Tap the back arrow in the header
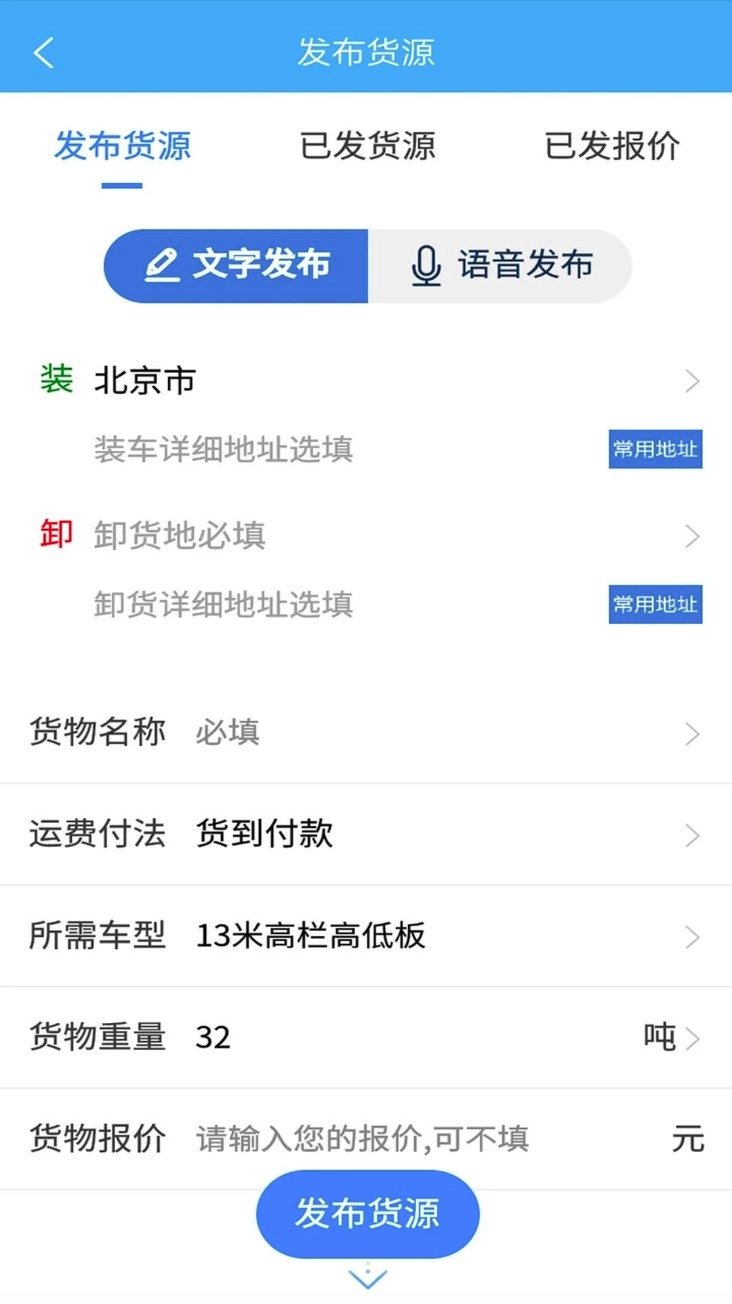 (42, 52)
